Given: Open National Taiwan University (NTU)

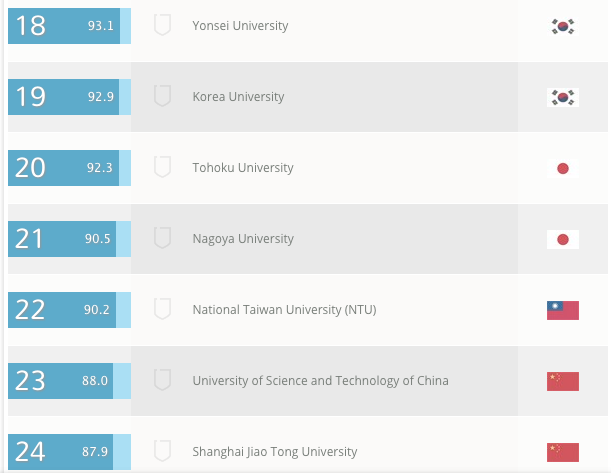Looking at the screenshot, I should tap(284, 310).
